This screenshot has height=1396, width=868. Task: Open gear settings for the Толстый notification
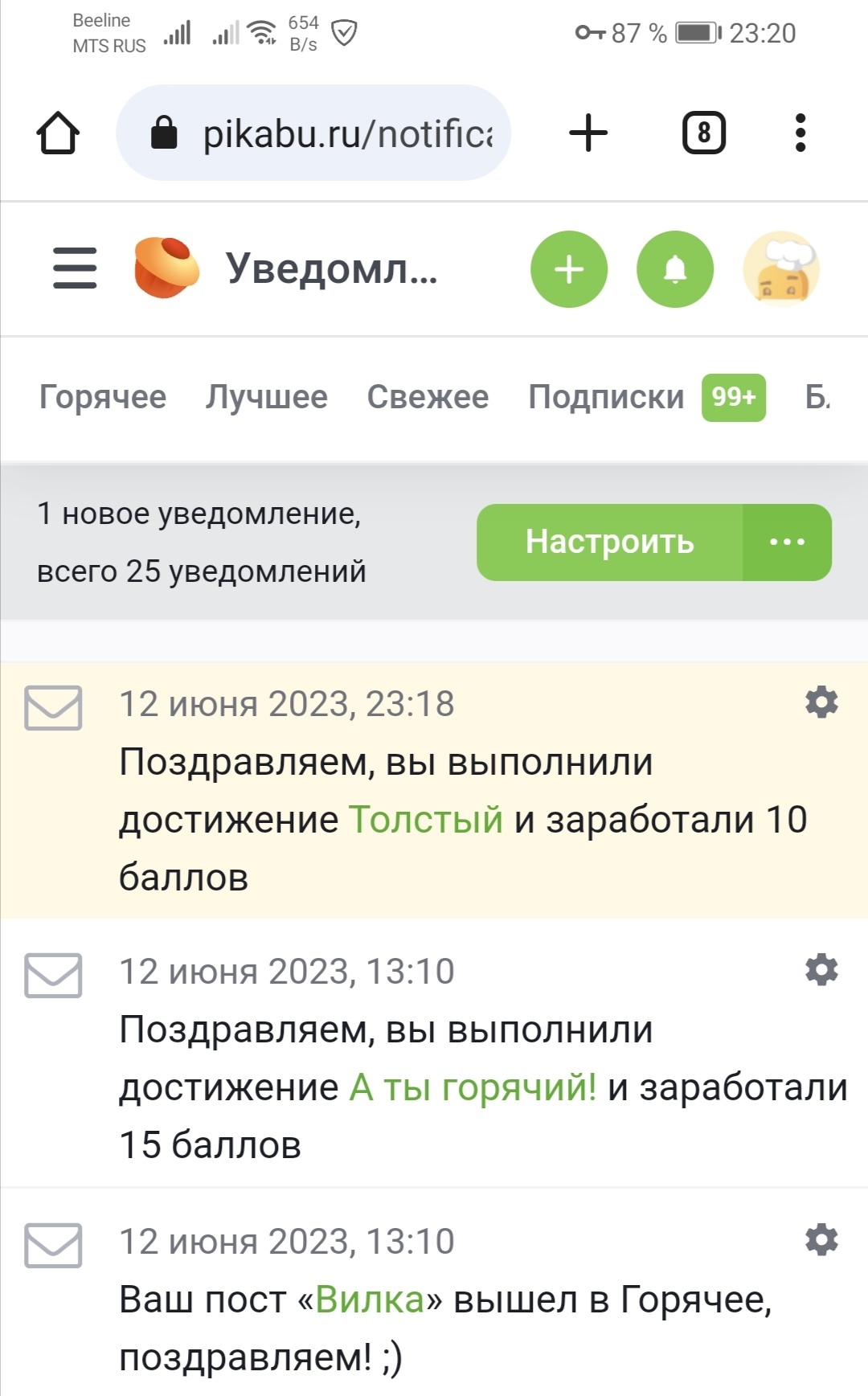821,702
